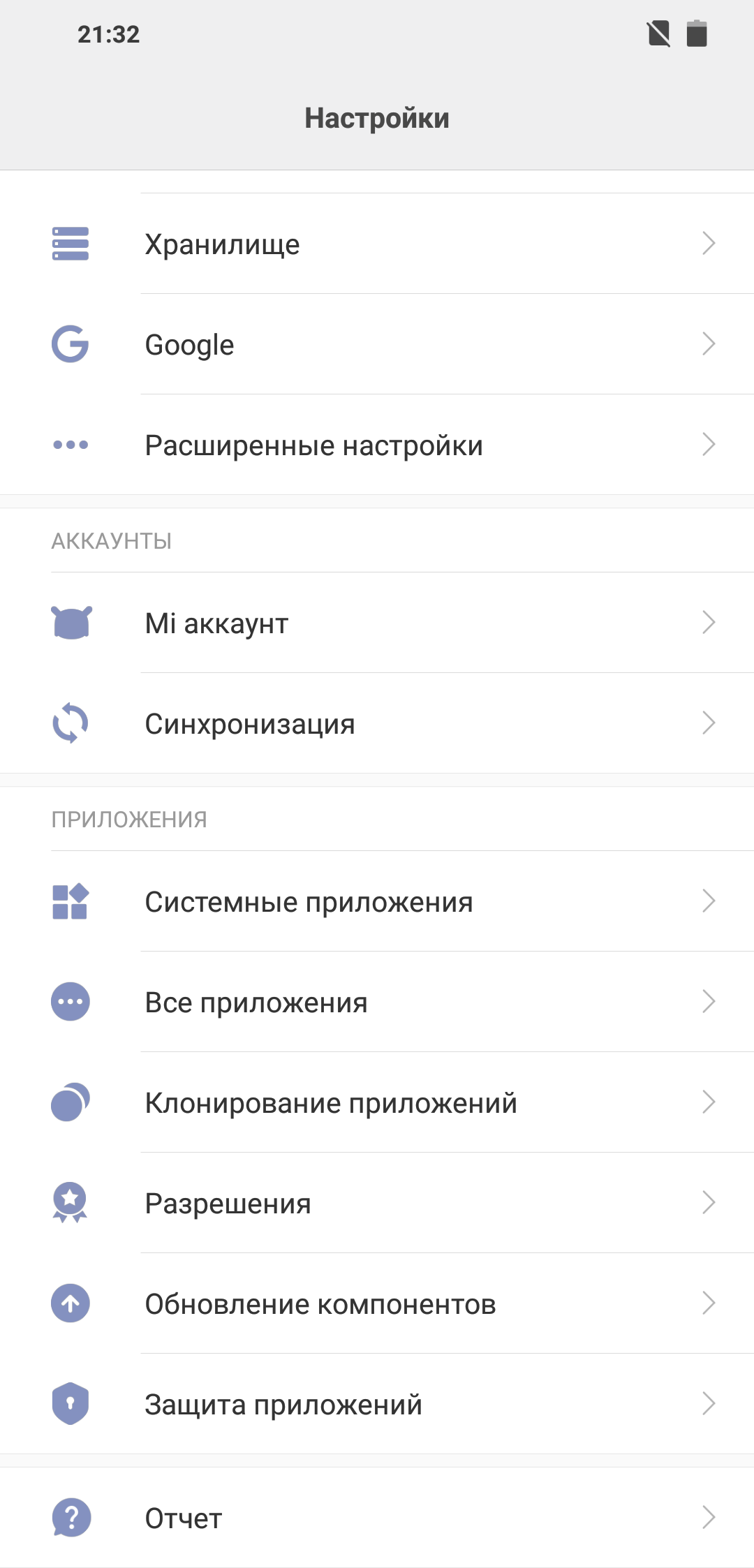This screenshot has width=754, height=1568.
Task: Open Все приложения list
Action: point(377,1002)
